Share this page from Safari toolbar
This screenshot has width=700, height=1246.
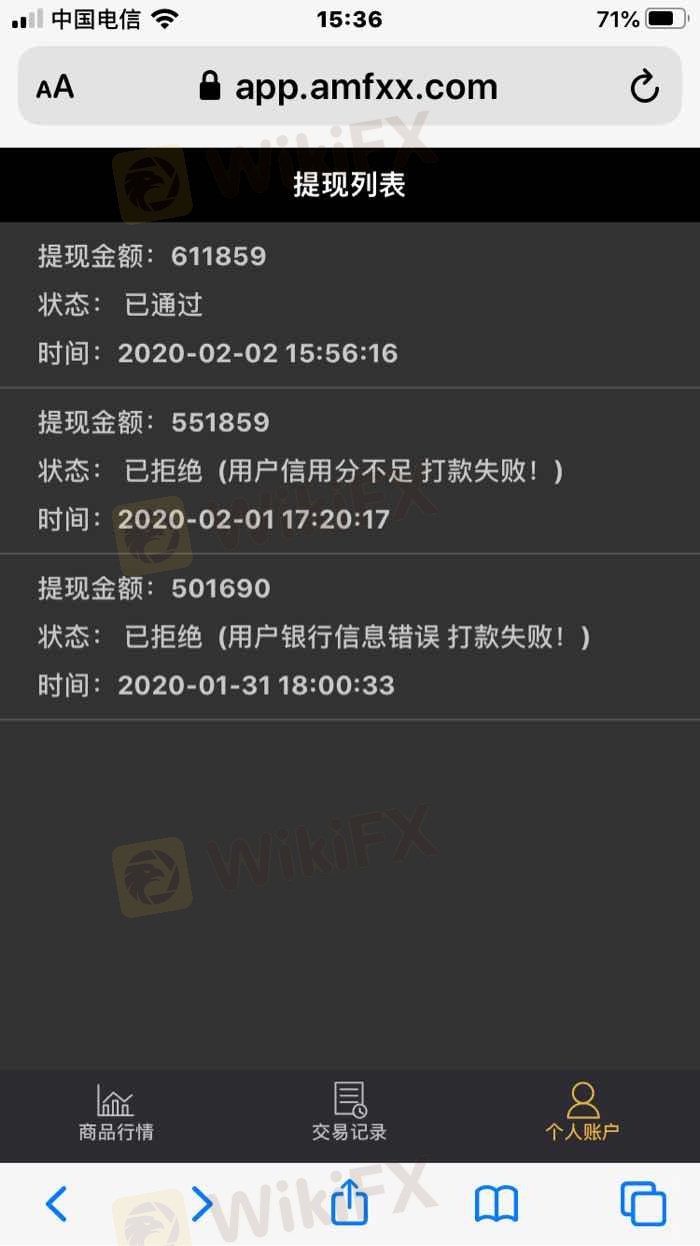349,1201
